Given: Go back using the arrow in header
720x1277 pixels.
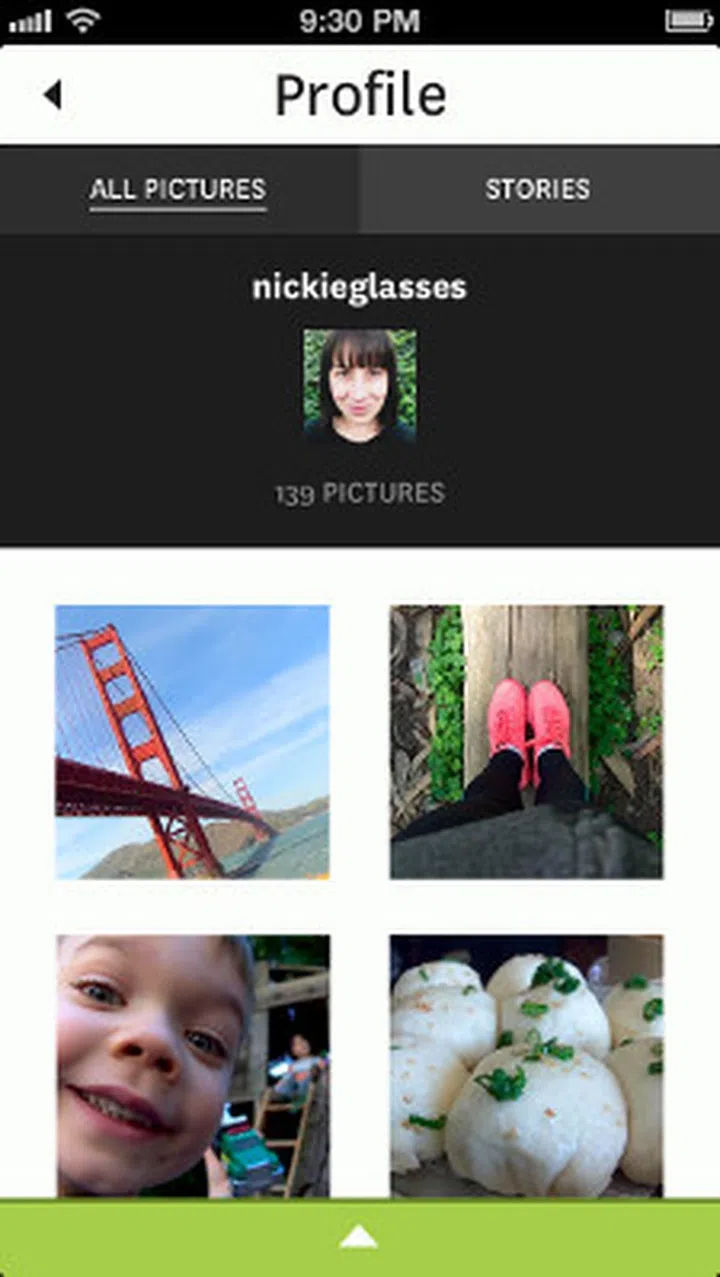Looking at the screenshot, I should (x=52, y=95).
